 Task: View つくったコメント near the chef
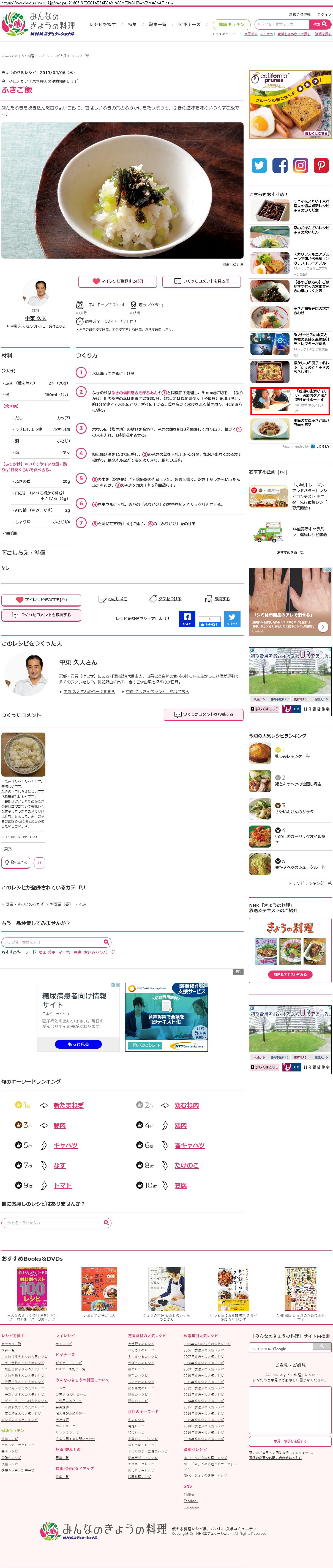tap(201, 281)
